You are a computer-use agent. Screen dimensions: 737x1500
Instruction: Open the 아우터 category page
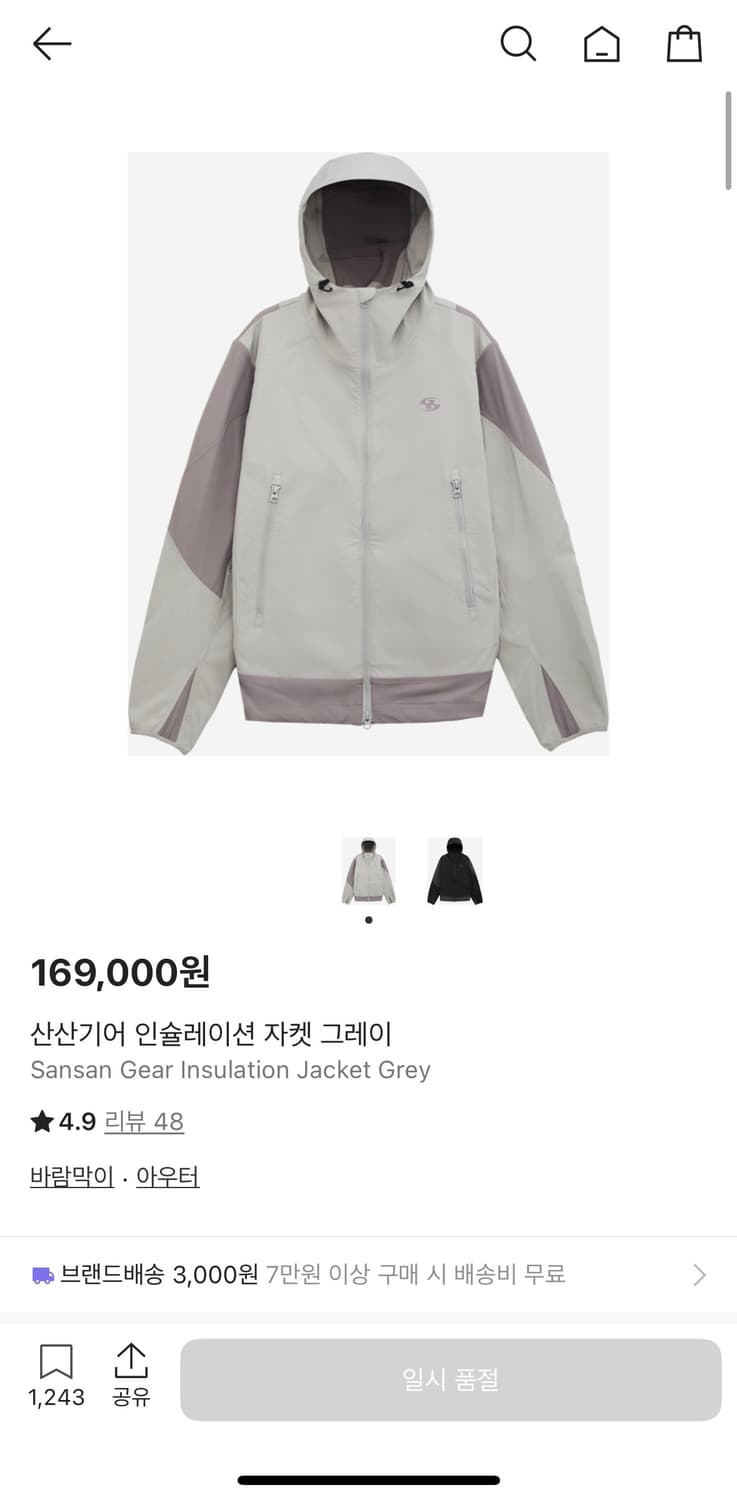coord(167,1176)
